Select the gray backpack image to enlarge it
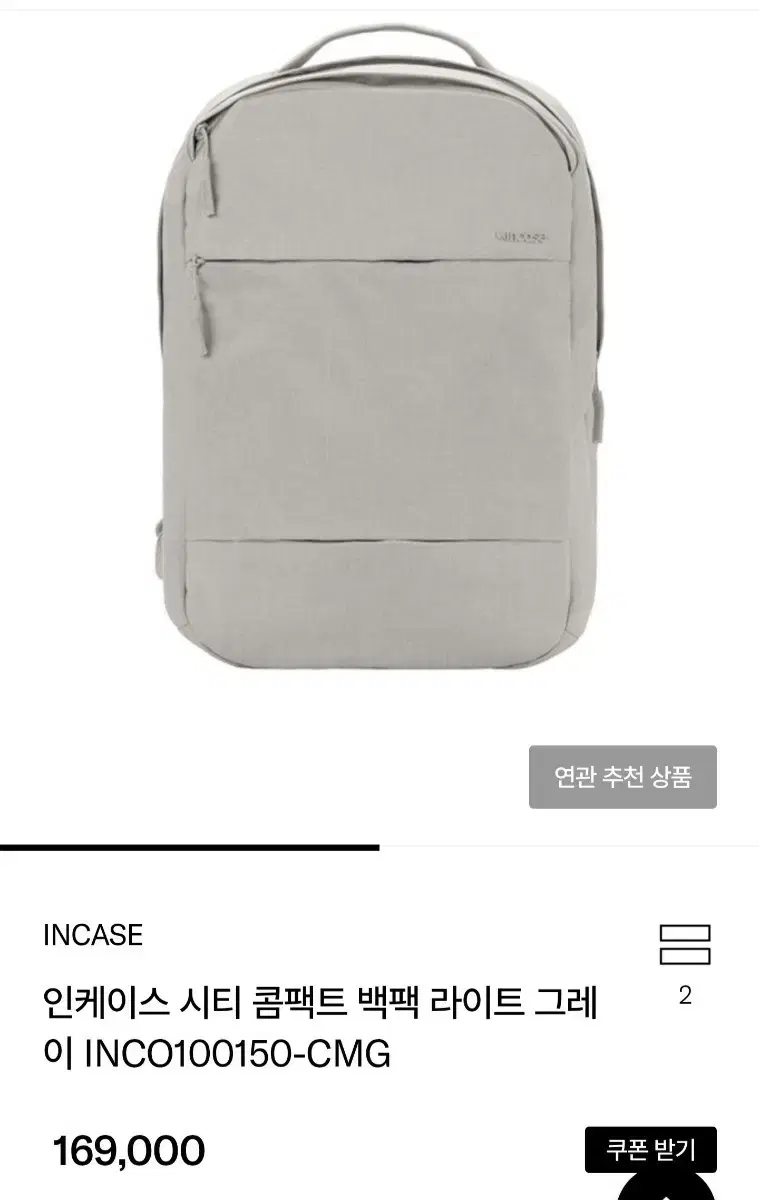The image size is (759, 1200). [x=380, y=370]
